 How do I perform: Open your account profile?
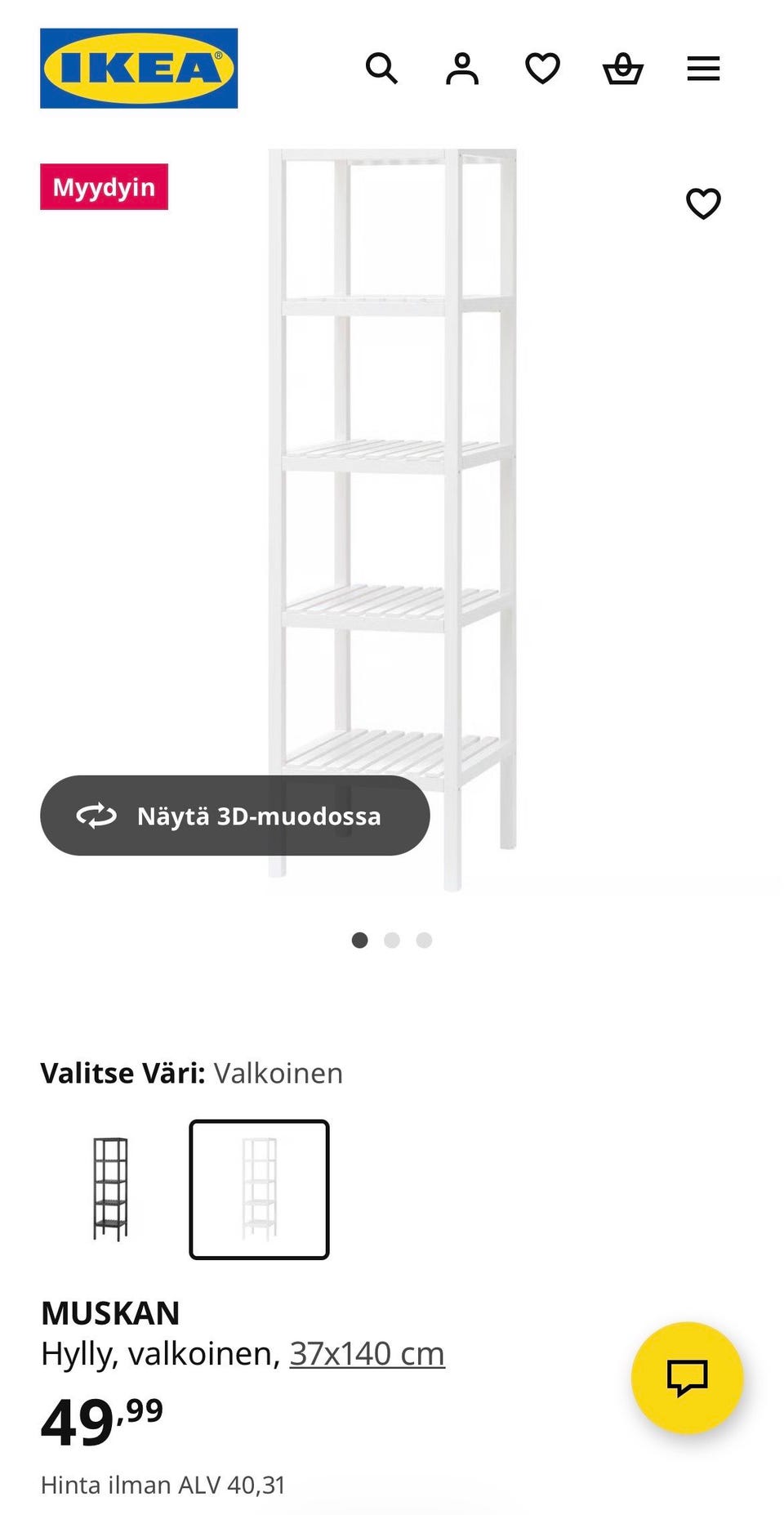click(462, 69)
